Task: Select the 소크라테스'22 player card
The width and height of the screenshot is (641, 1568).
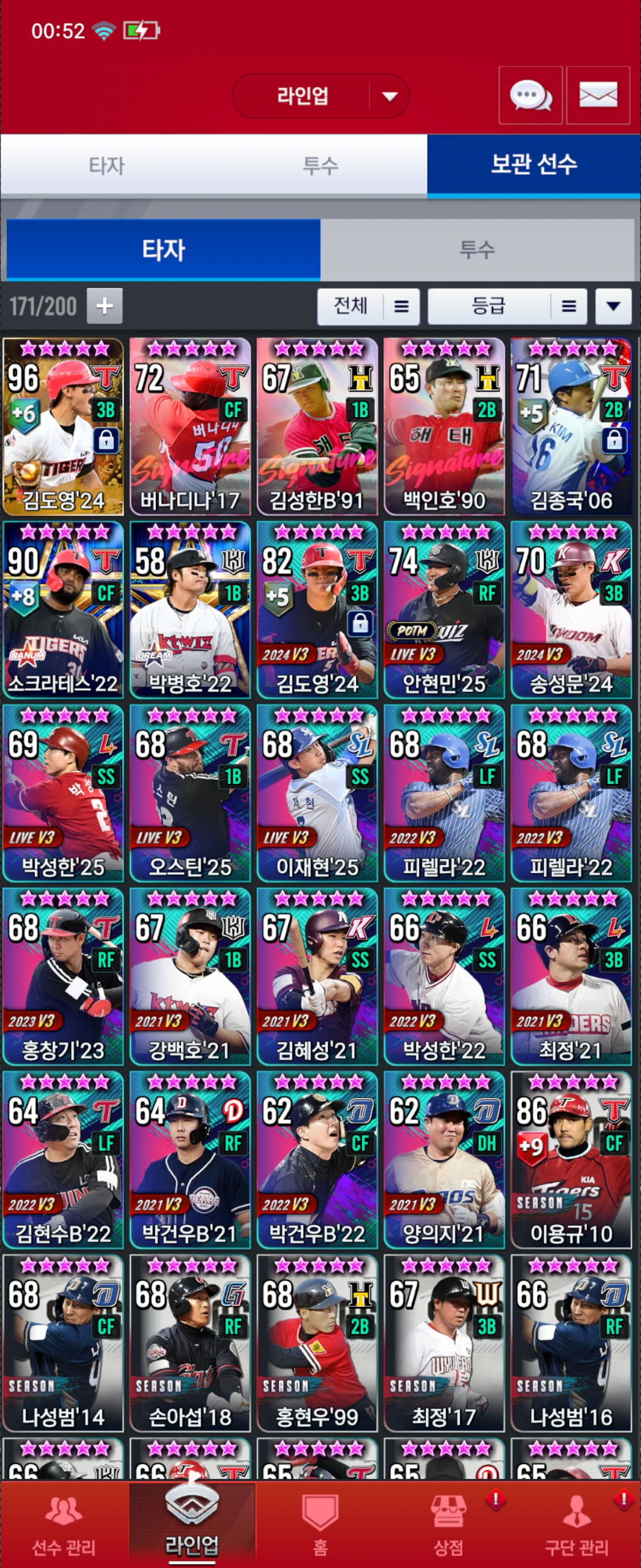Action: (x=64, y=609)
